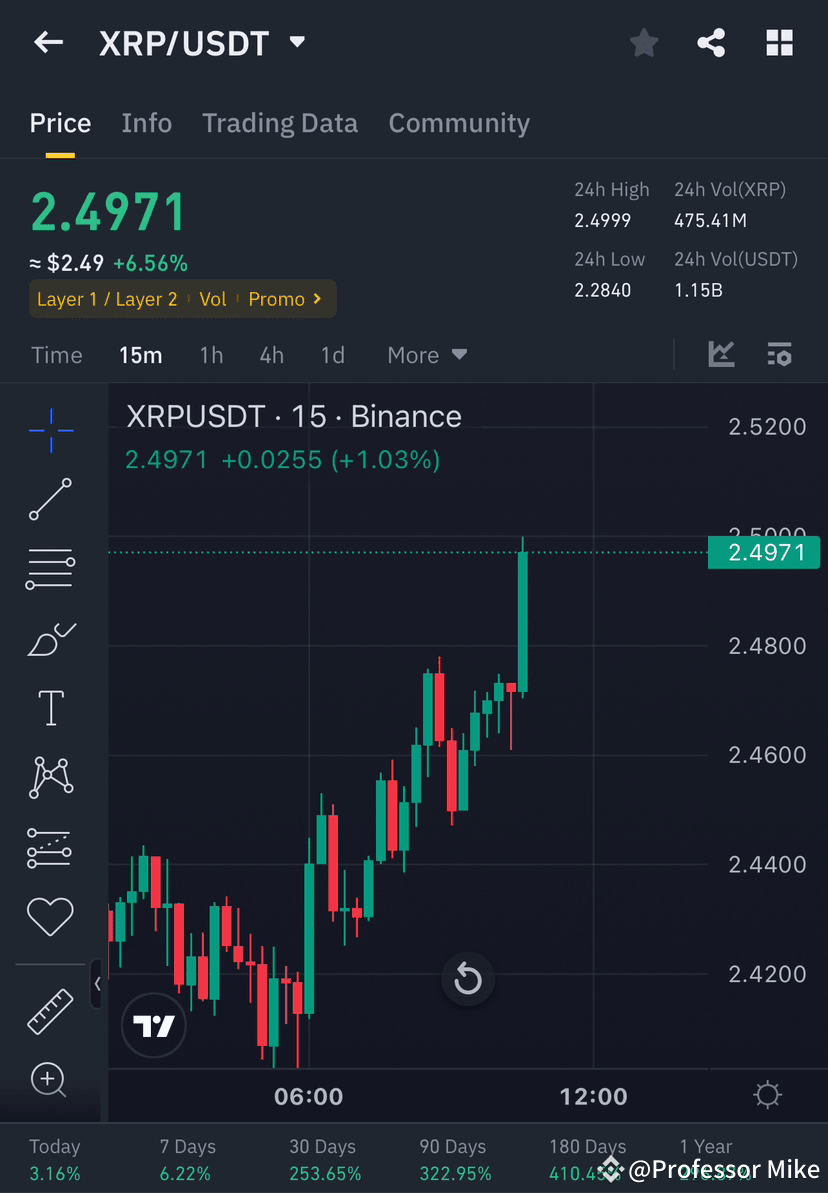Open the More timeframes dropdown
Screen dimensions: 828x1193
click(427, 354)
